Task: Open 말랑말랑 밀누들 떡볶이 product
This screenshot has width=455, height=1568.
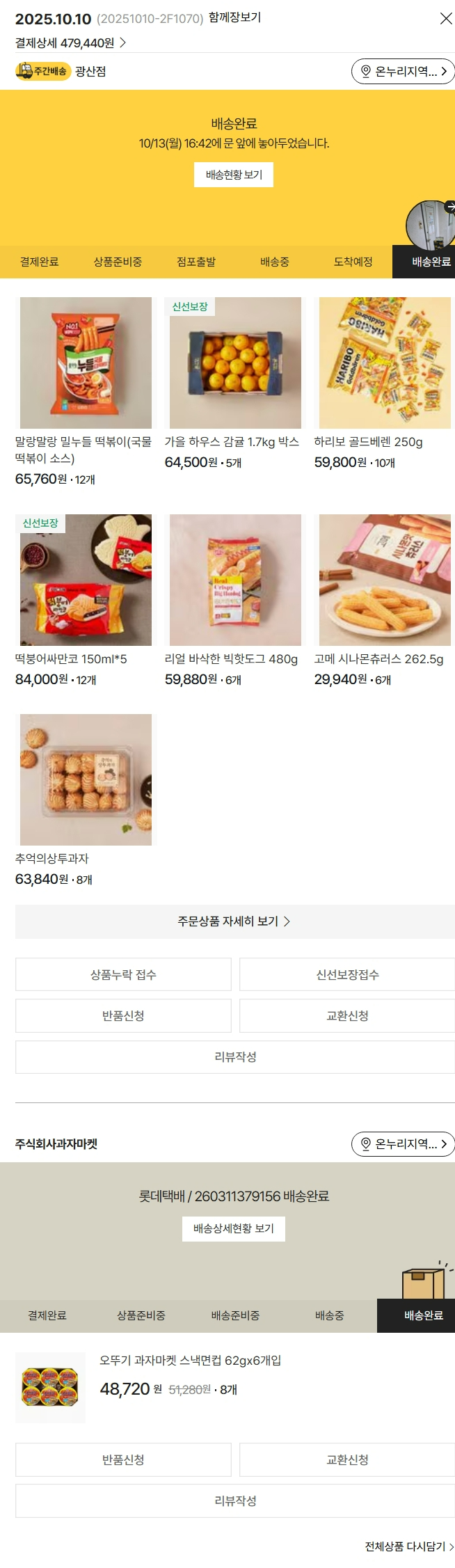Action: click(x=86, y=363)
